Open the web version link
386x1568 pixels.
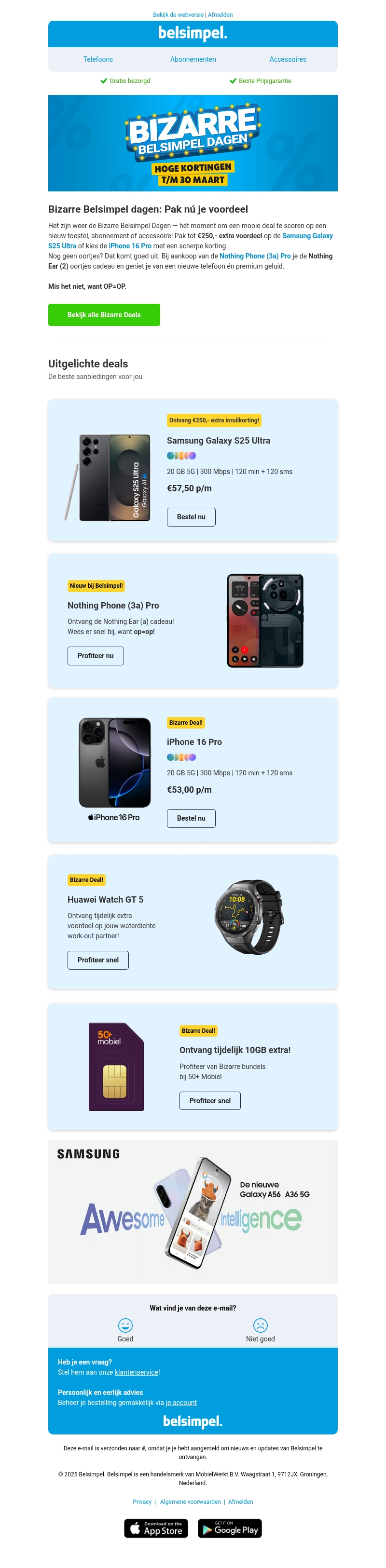coord(178,14)
